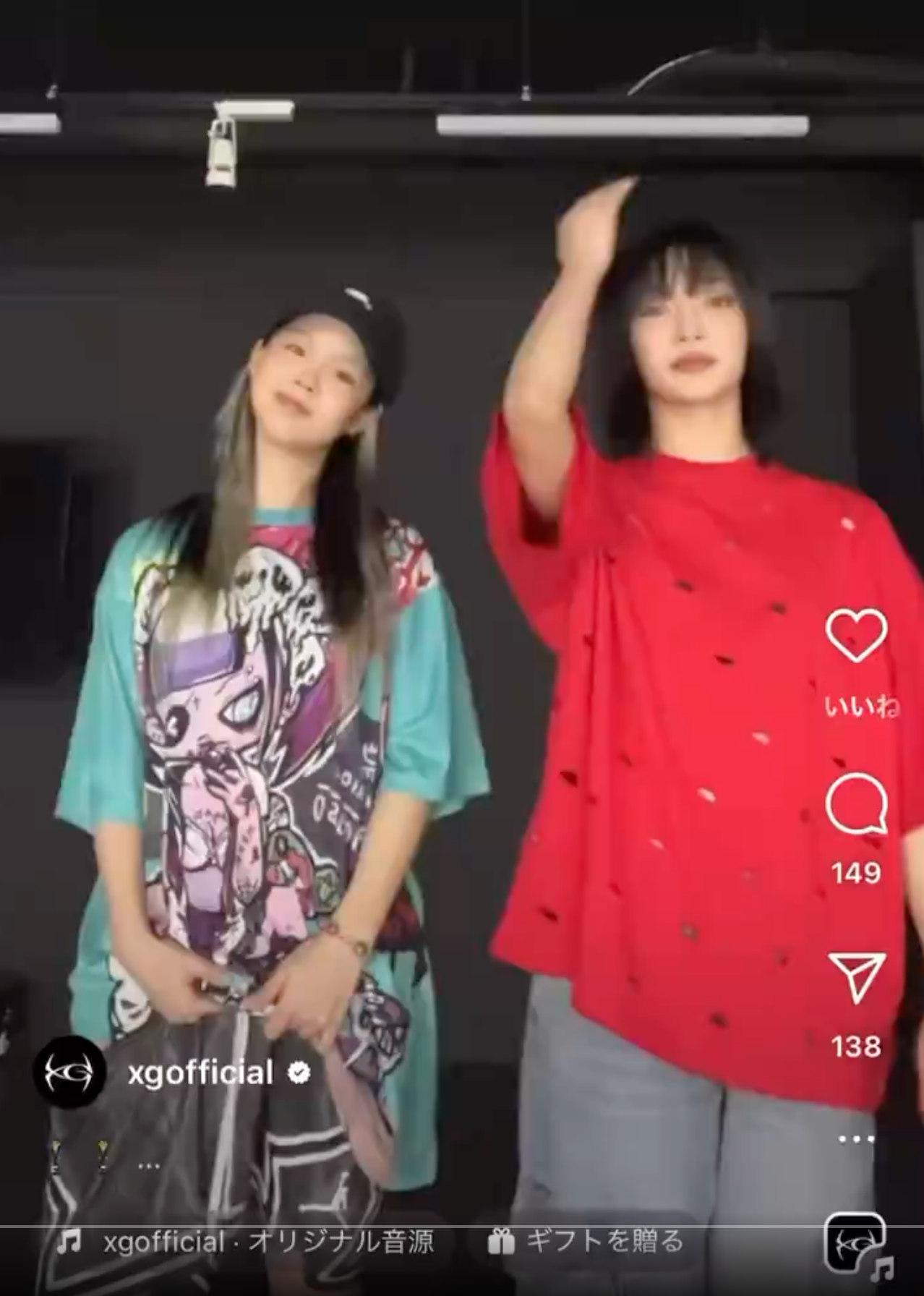Screen dimensions: 924x1296
Task: Like this reel with the heart icon
Action: pyautogui.click(x=856, y=634)
